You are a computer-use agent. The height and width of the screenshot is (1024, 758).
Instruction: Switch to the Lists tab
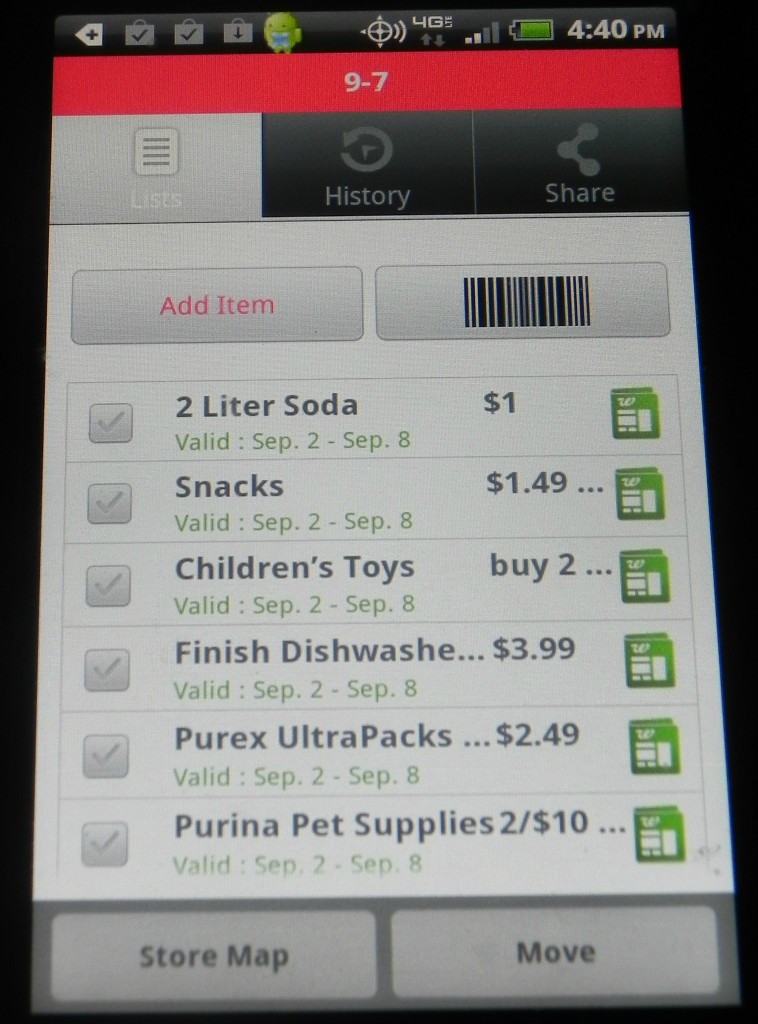point(156,168)
